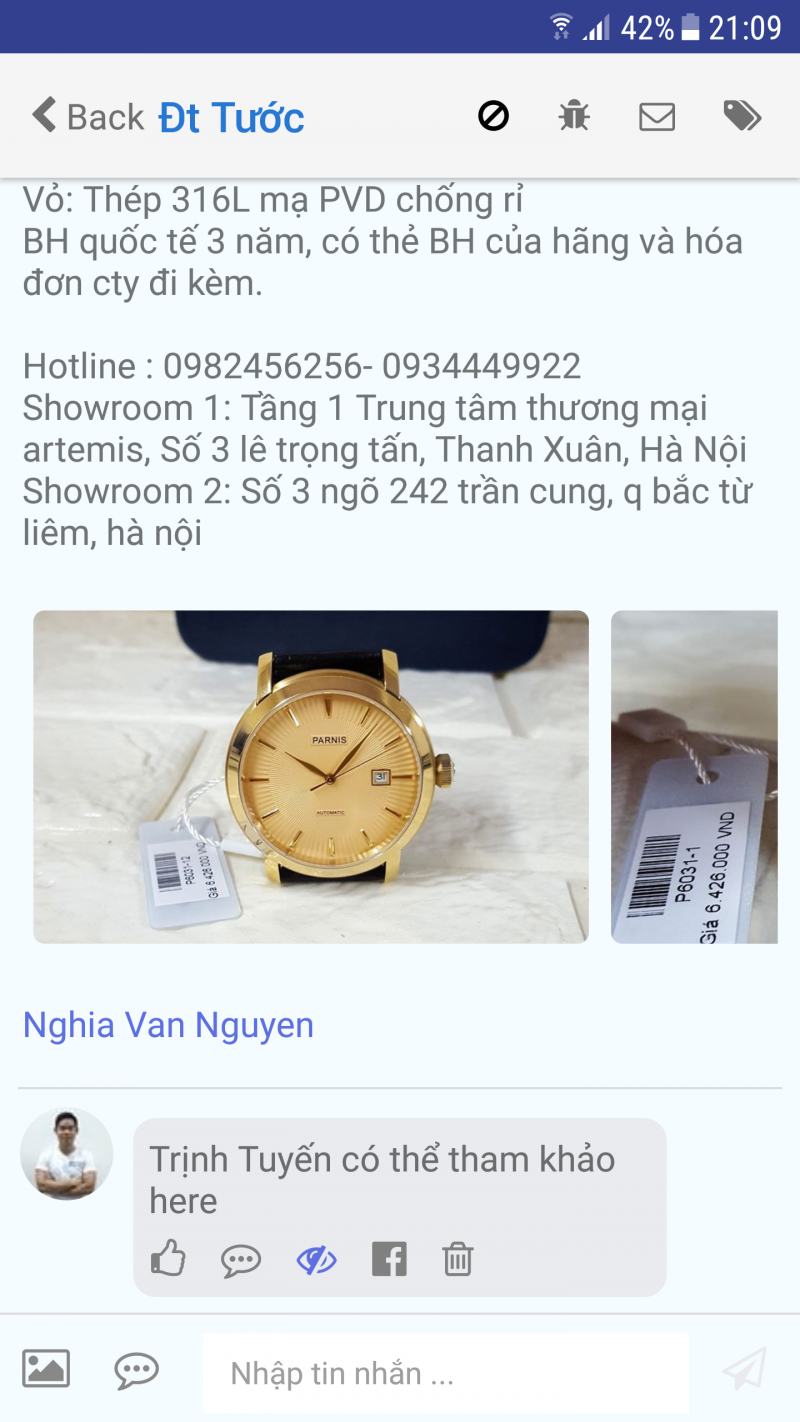800x1422 pixels.
Task: Focus the Nhập tin nhắn message field
Action: (x=445, y=1374)
